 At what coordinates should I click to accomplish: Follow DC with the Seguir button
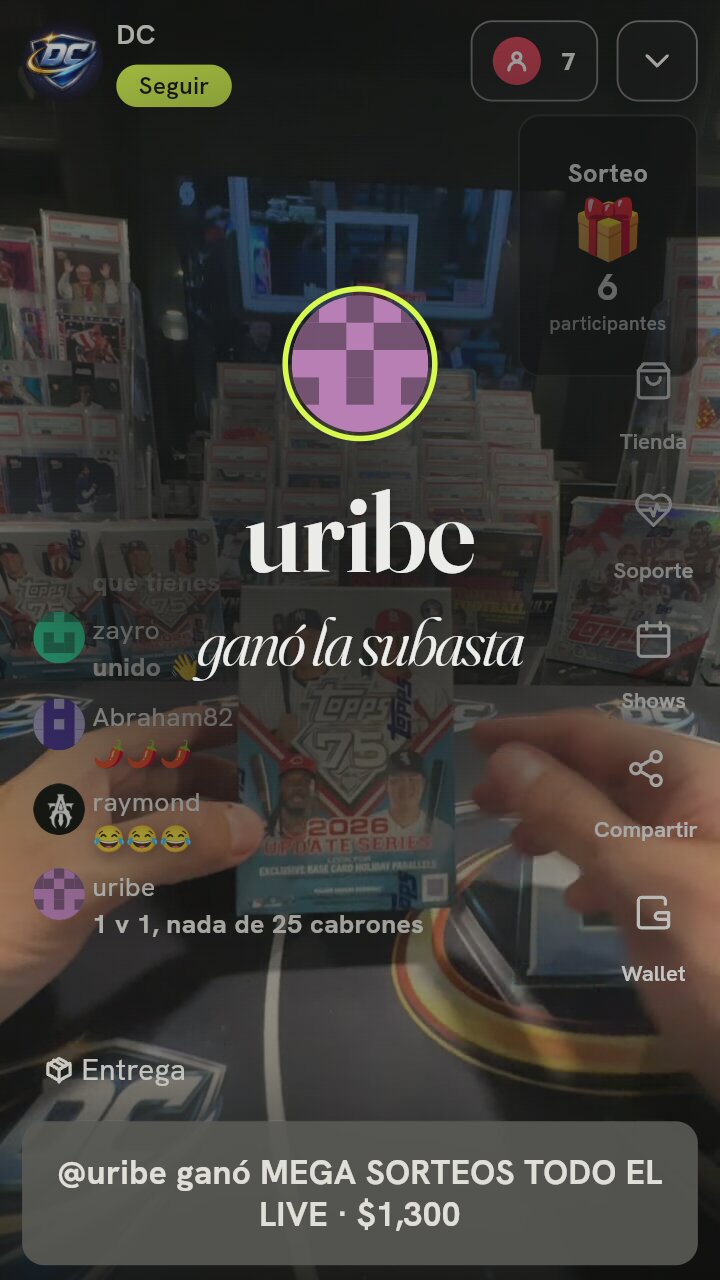[174, 86]
